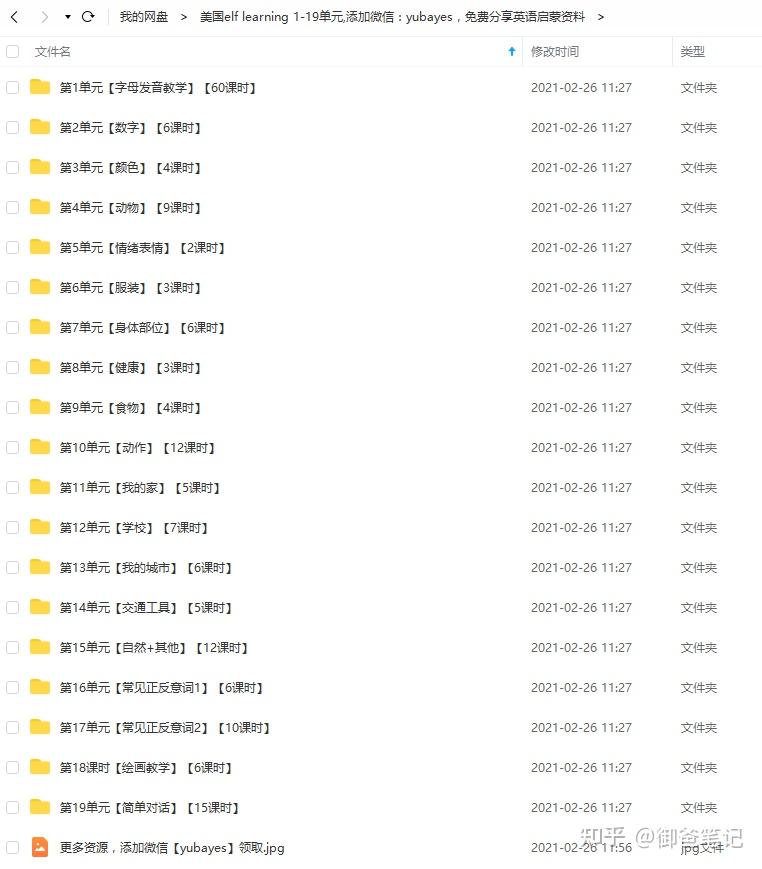Viewport: 762px width, 869px height.
Task: Open the 第14单元【交通工具】 folder
Action: 146,608
